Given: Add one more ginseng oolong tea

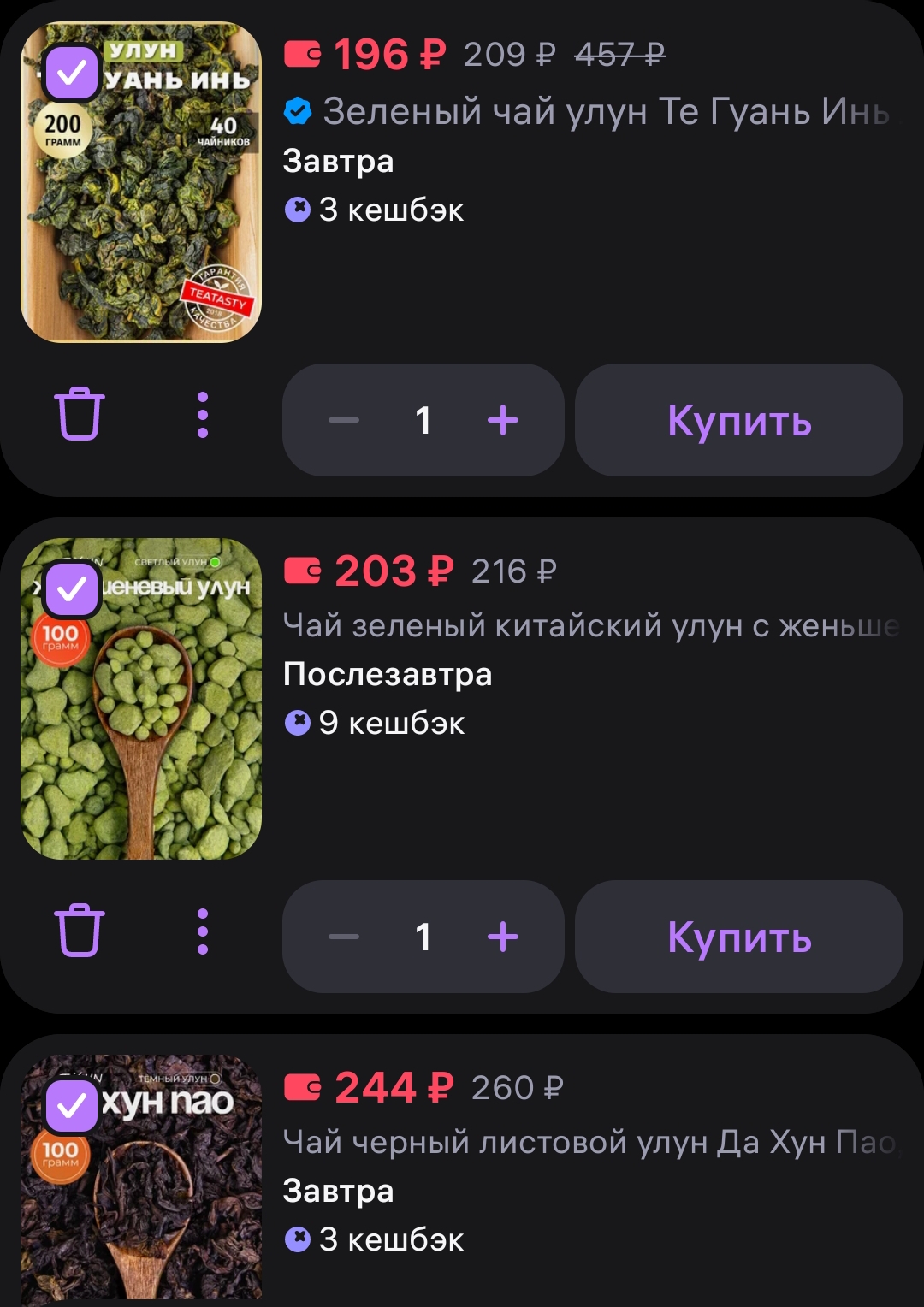Looking at the screenshot, I should [503, 937].
